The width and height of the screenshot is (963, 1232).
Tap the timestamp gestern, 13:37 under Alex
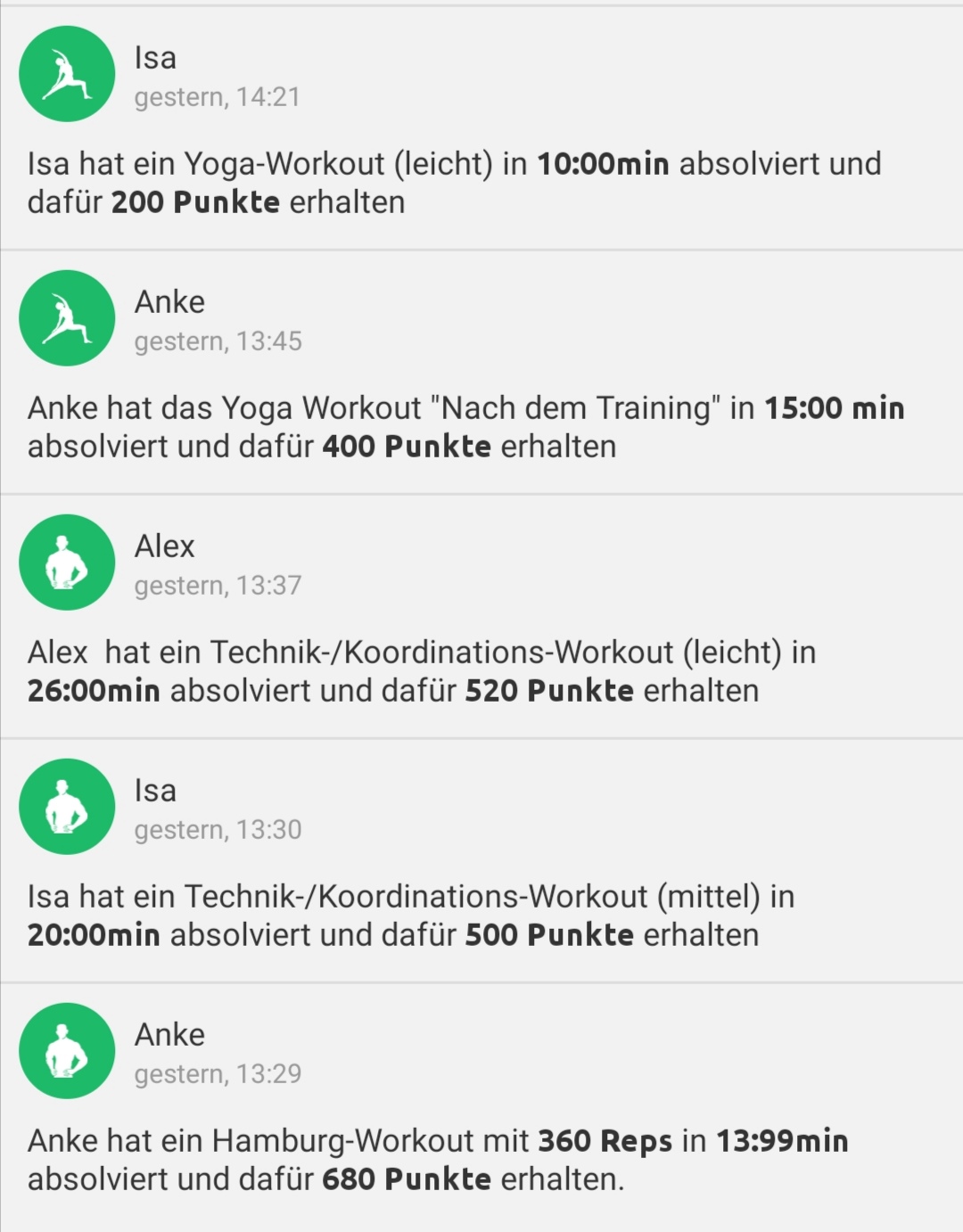[218, 587]
